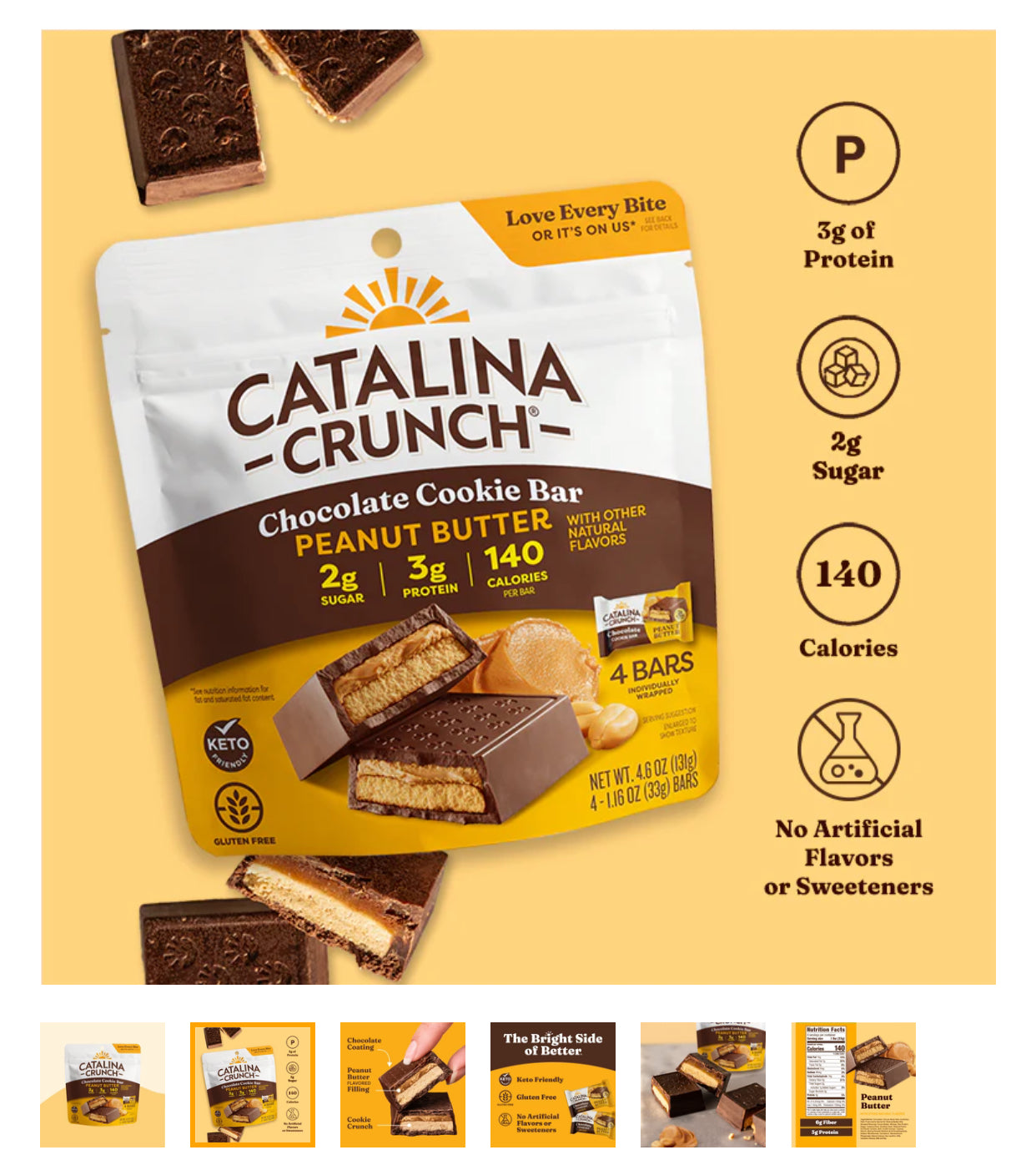Open the Chocolate Coating layers thumbnail
This screenshot has width=1036, height=1160.
point(403,1084)
